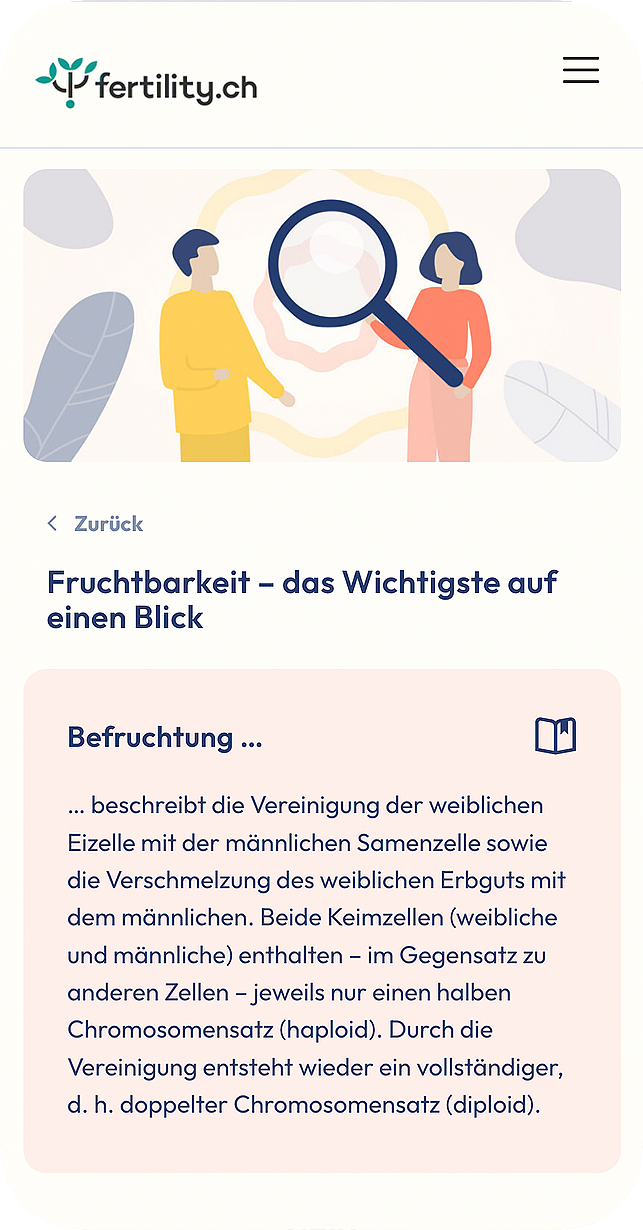
Task: Open the fertility.ch home logo
Action: pyautogui.click(x=146, y=84)
